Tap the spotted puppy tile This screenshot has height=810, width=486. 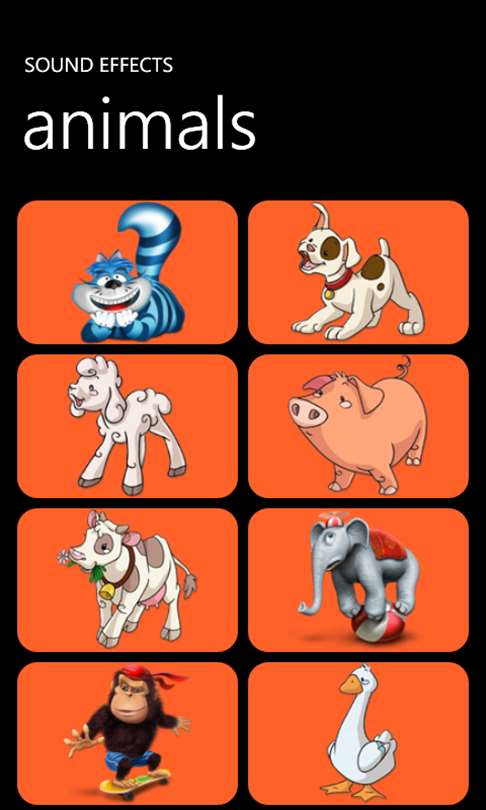coord(358,272)
